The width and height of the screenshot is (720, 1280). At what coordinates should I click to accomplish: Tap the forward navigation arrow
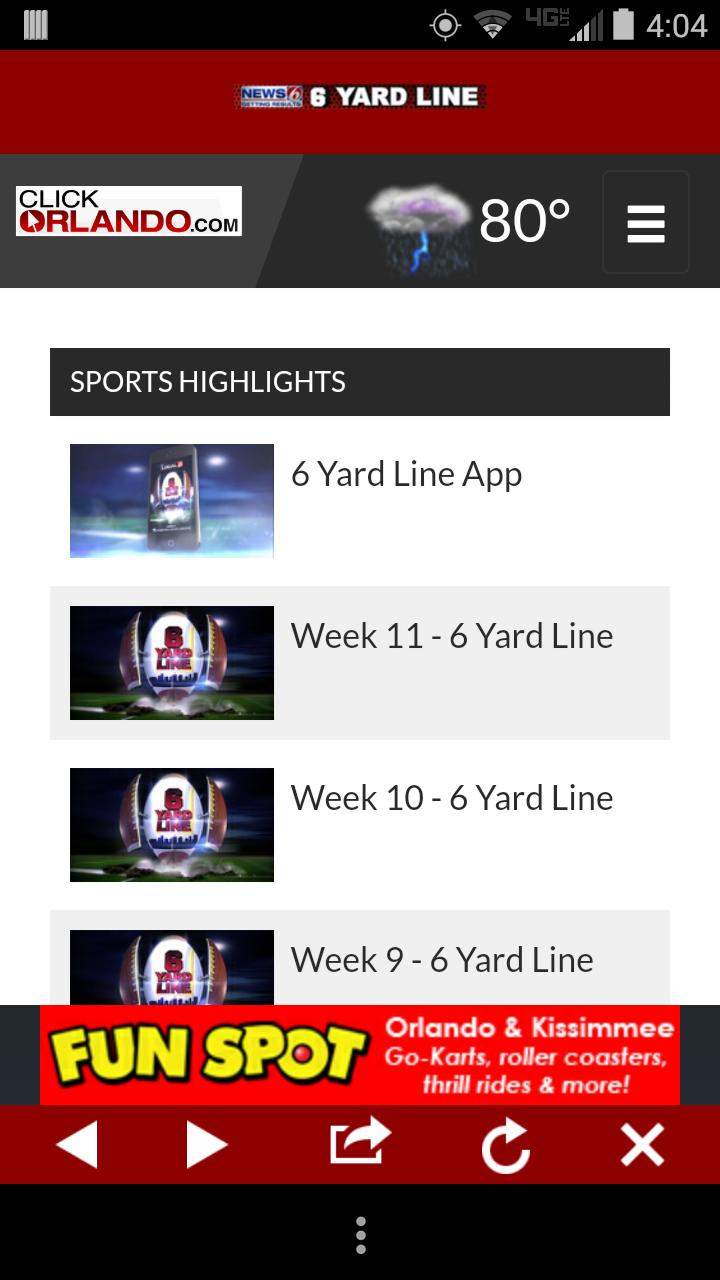(x=207, y=1144)
